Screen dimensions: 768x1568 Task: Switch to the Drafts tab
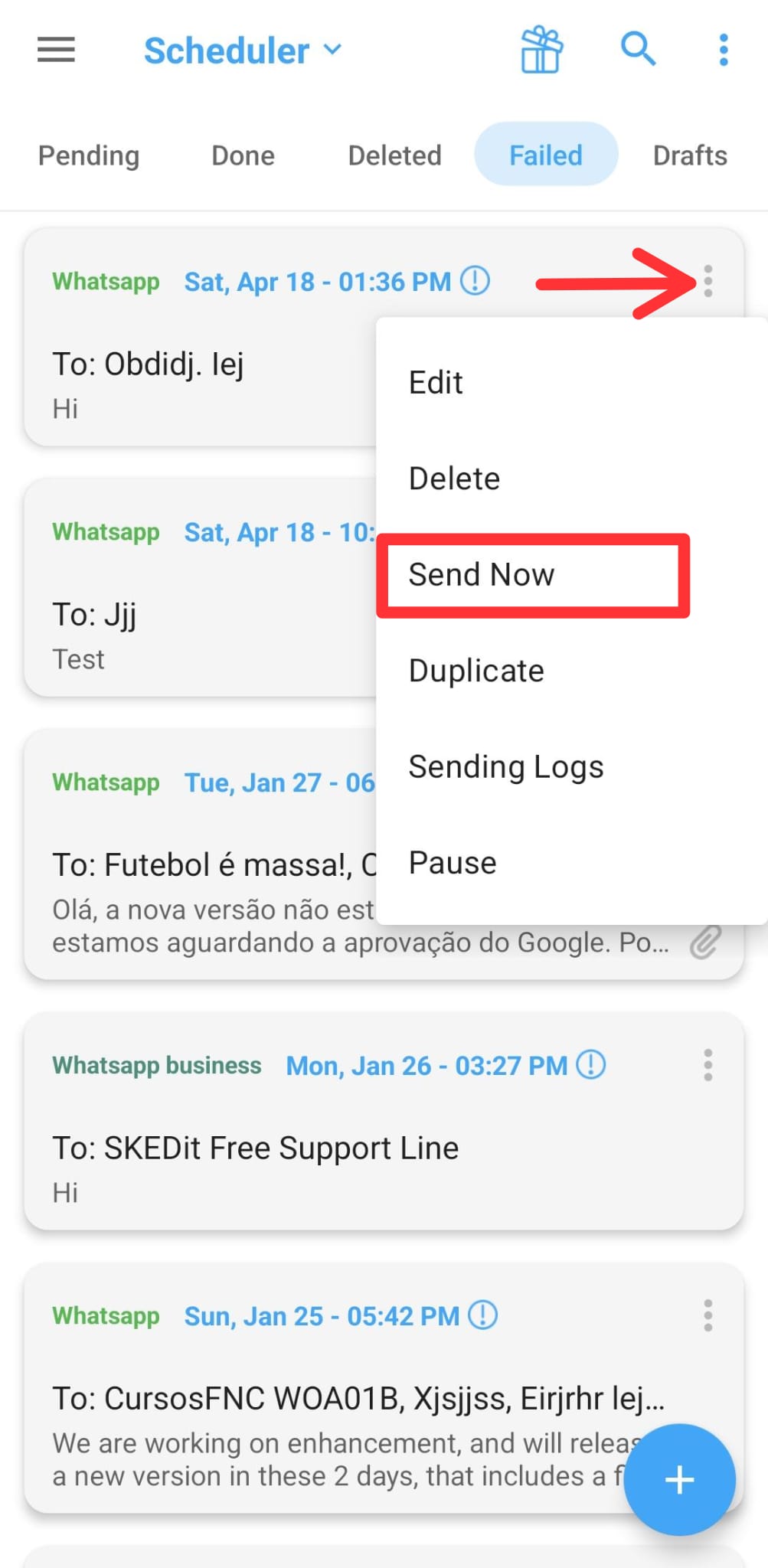coord(689,155)
